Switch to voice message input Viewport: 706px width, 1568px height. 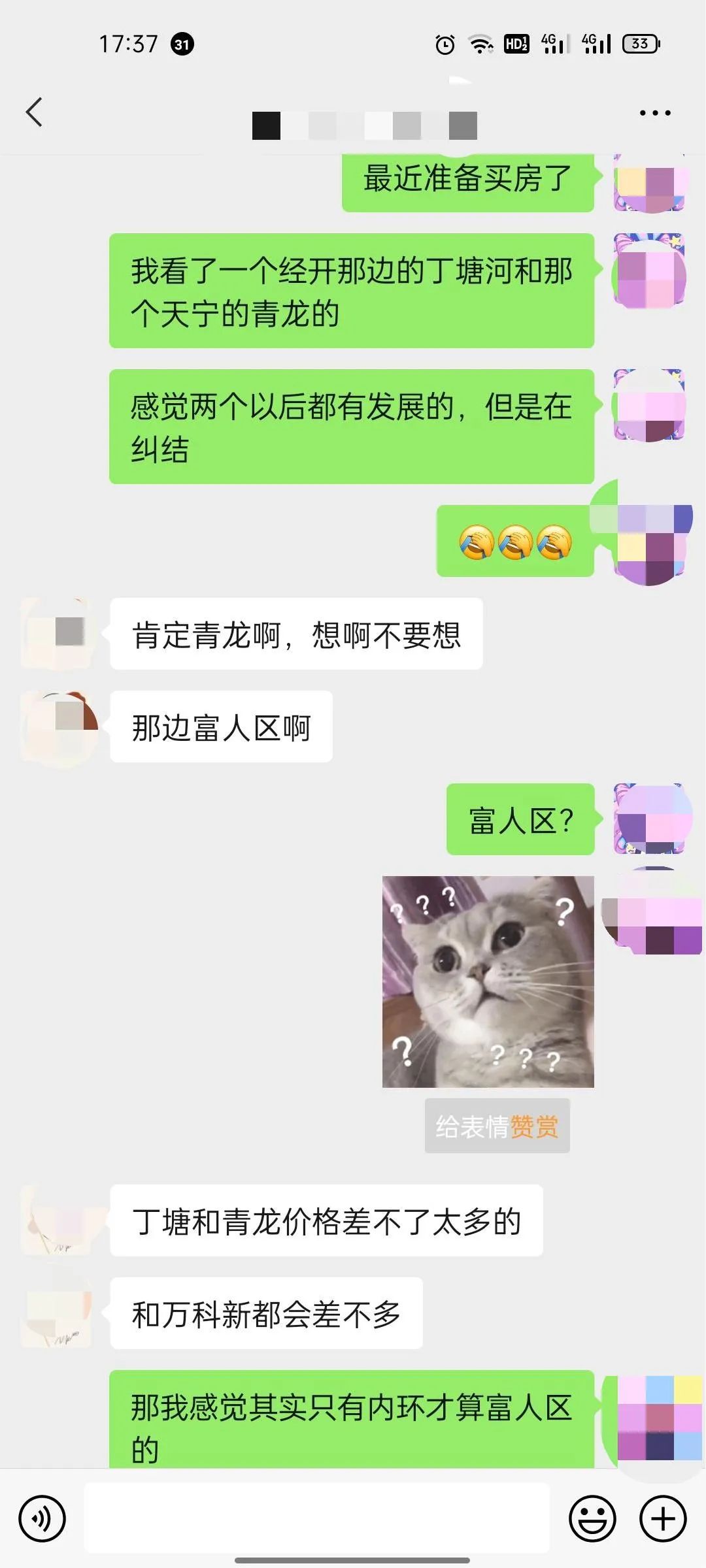42,1519
